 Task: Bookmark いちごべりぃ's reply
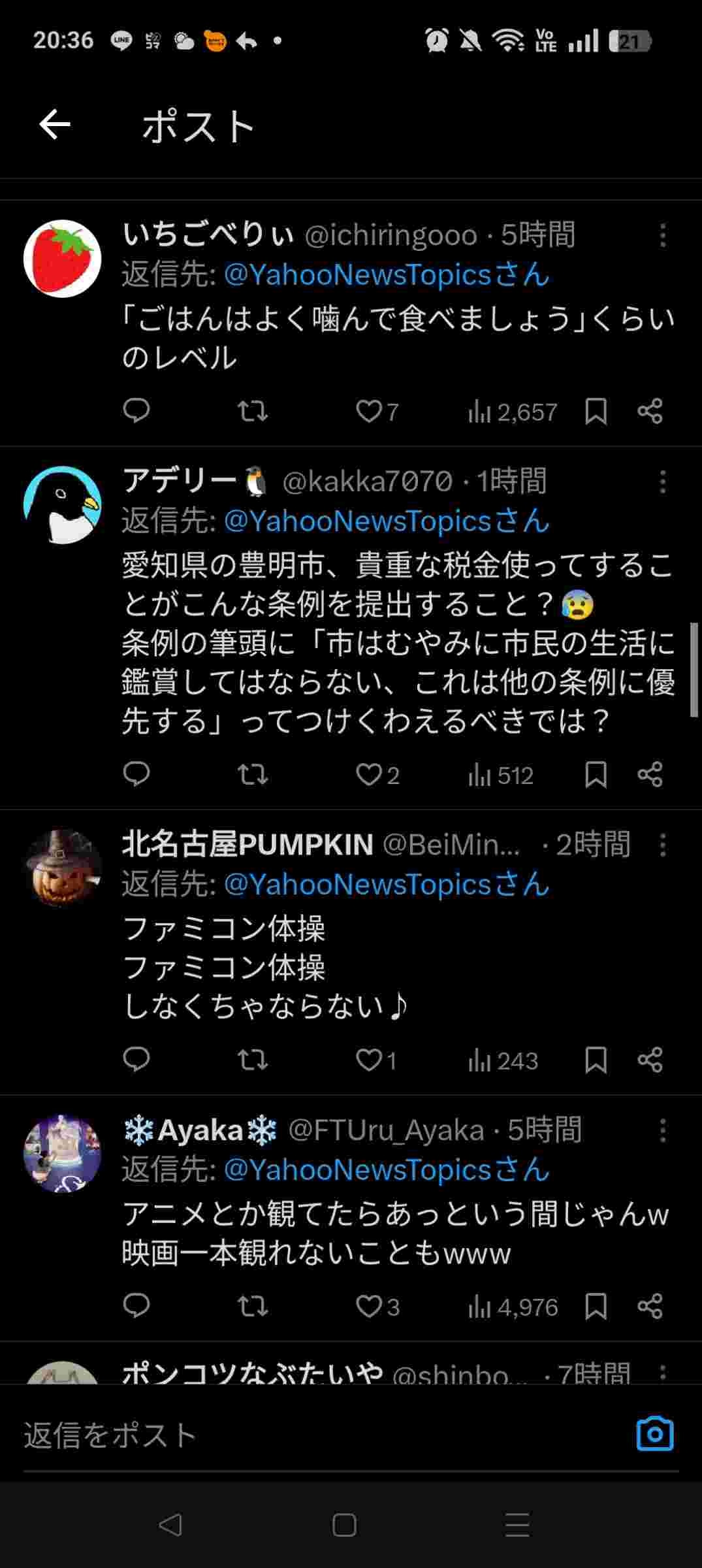[x=596, y=412]
